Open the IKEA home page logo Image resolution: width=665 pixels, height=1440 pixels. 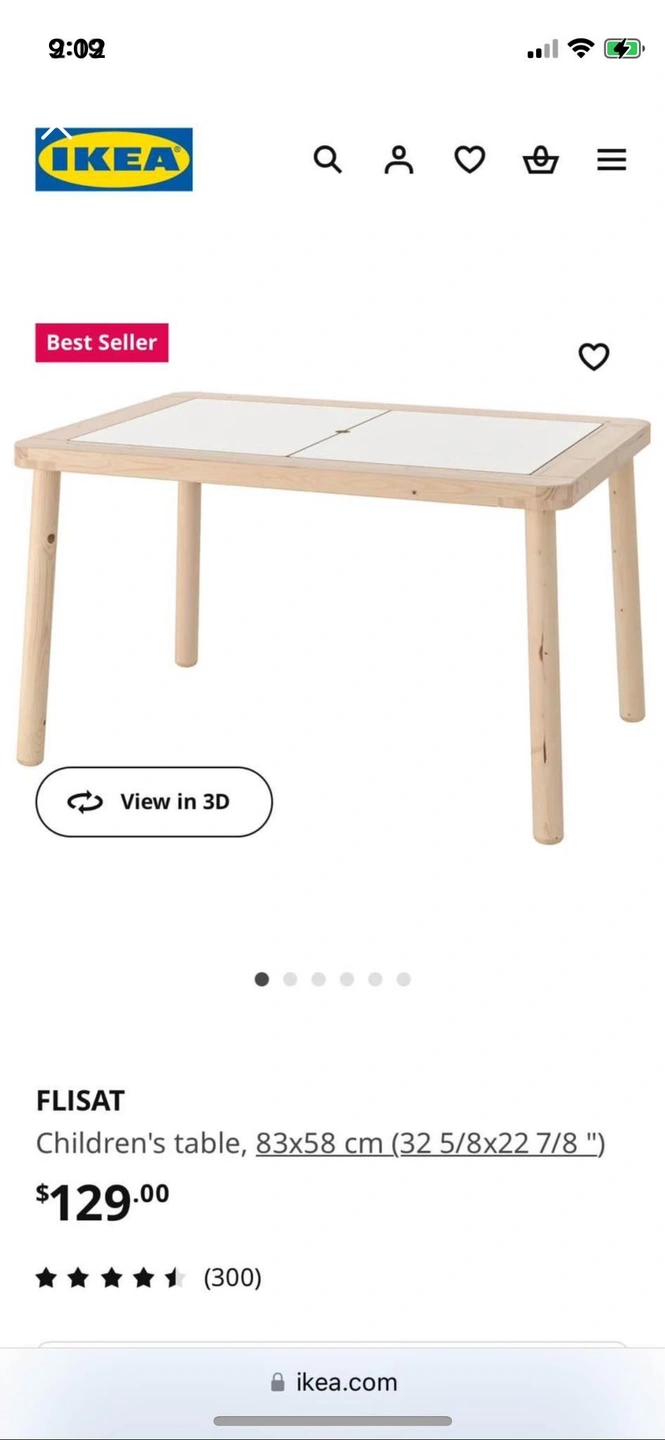click(114, 159)
